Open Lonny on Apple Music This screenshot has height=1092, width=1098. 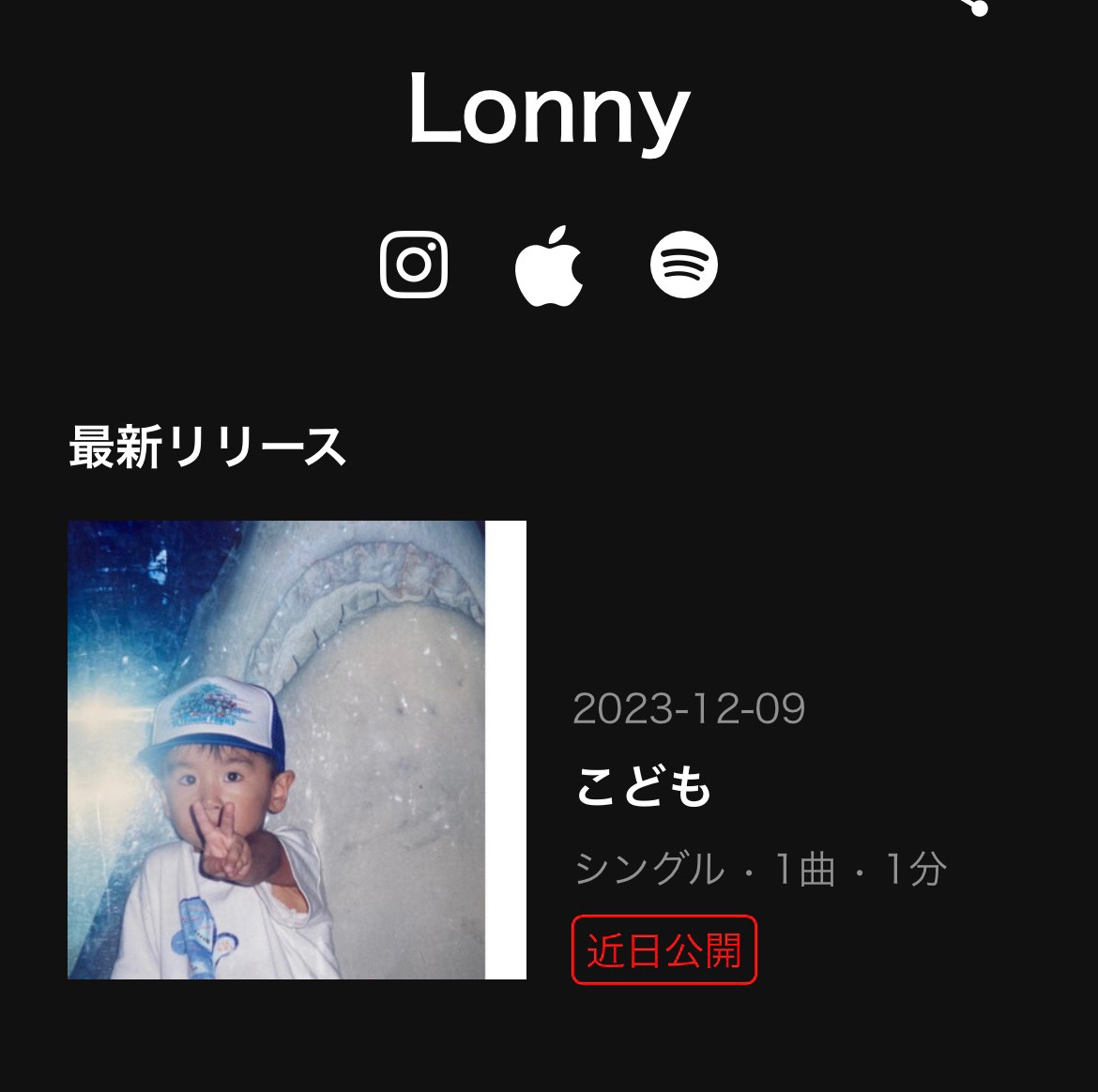[549, 265]
